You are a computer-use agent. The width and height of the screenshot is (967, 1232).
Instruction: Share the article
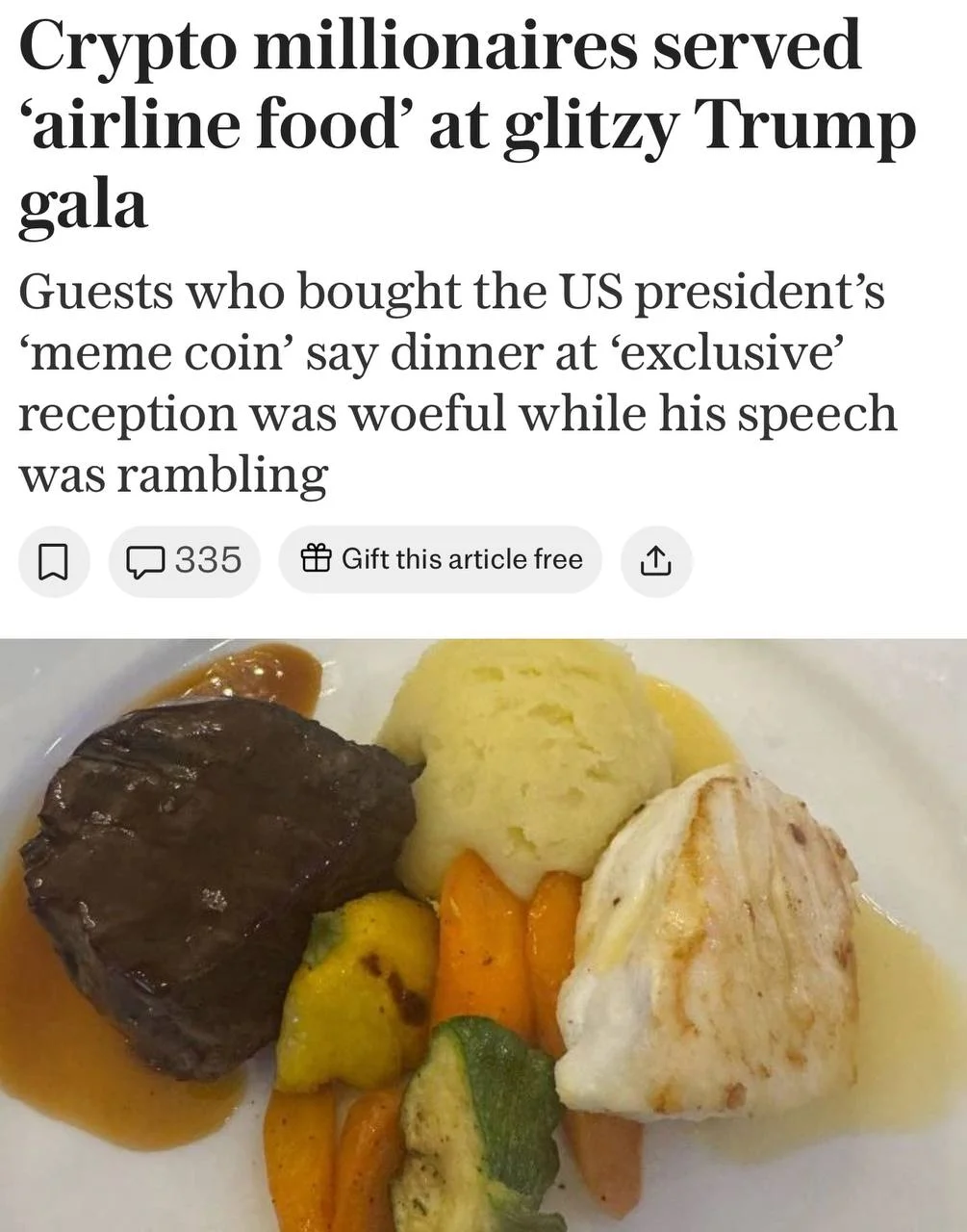655,560
